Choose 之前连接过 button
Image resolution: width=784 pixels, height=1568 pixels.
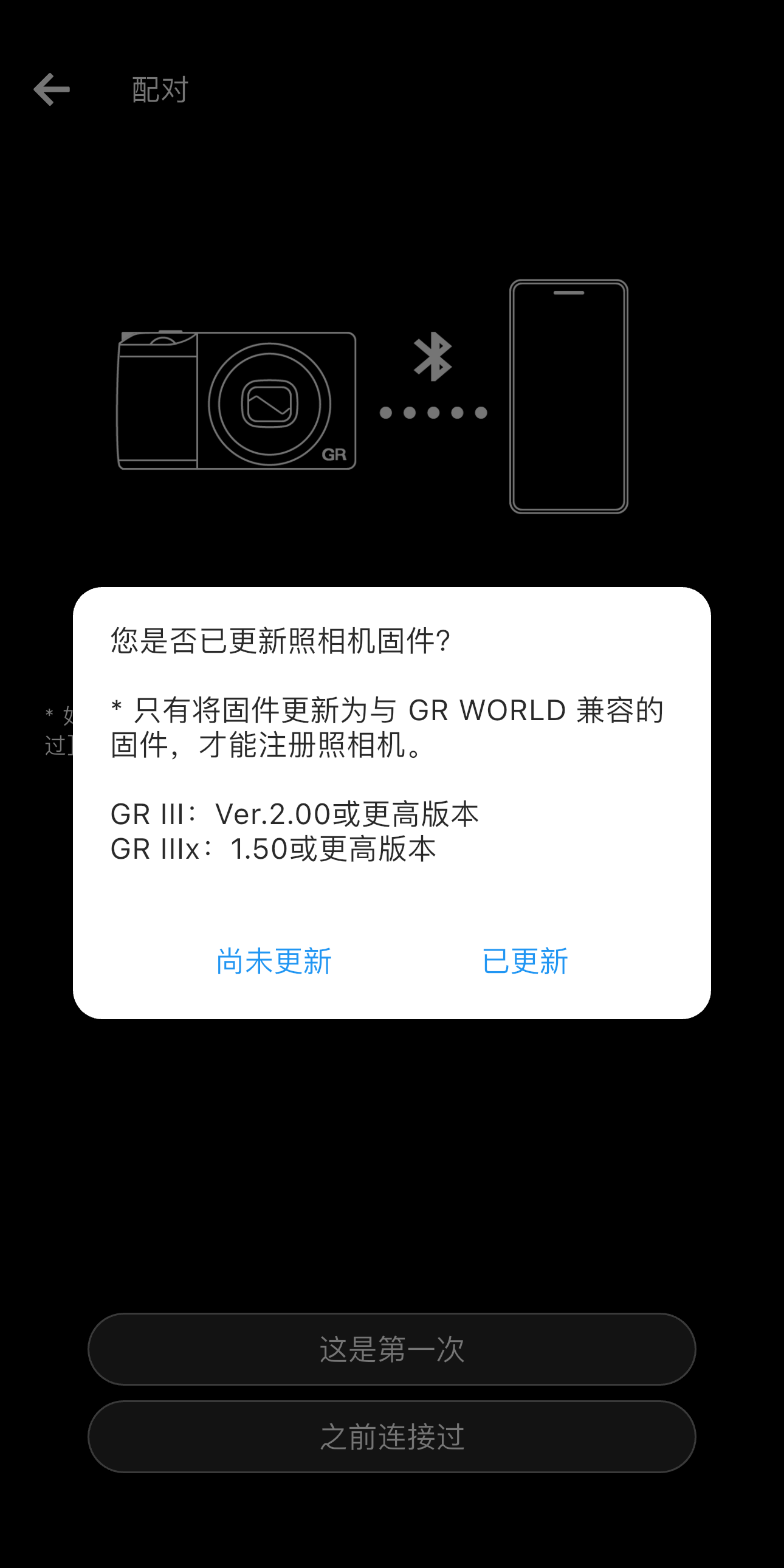[392, 1437]
